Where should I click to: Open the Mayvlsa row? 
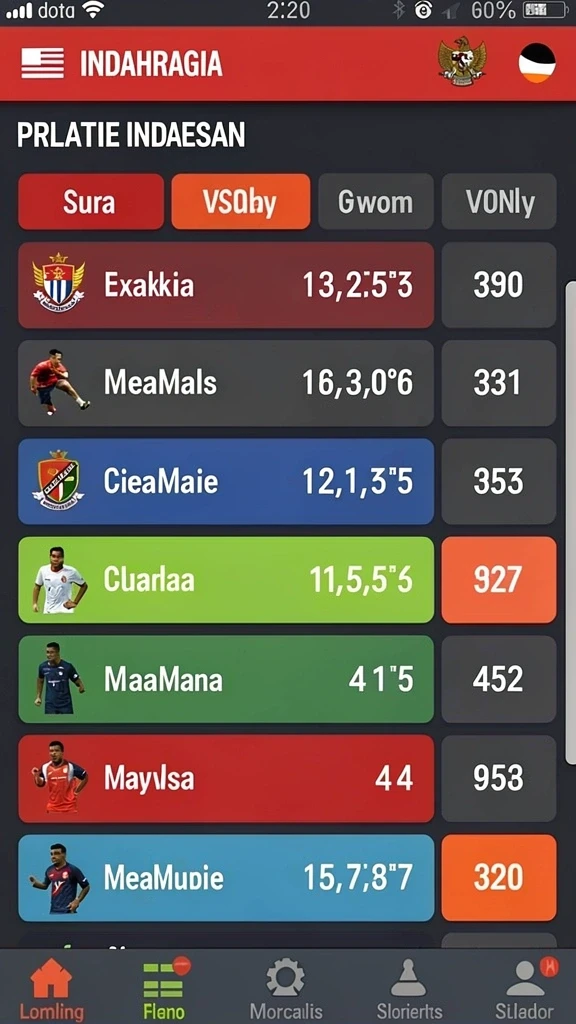click(x=226, y=778)
